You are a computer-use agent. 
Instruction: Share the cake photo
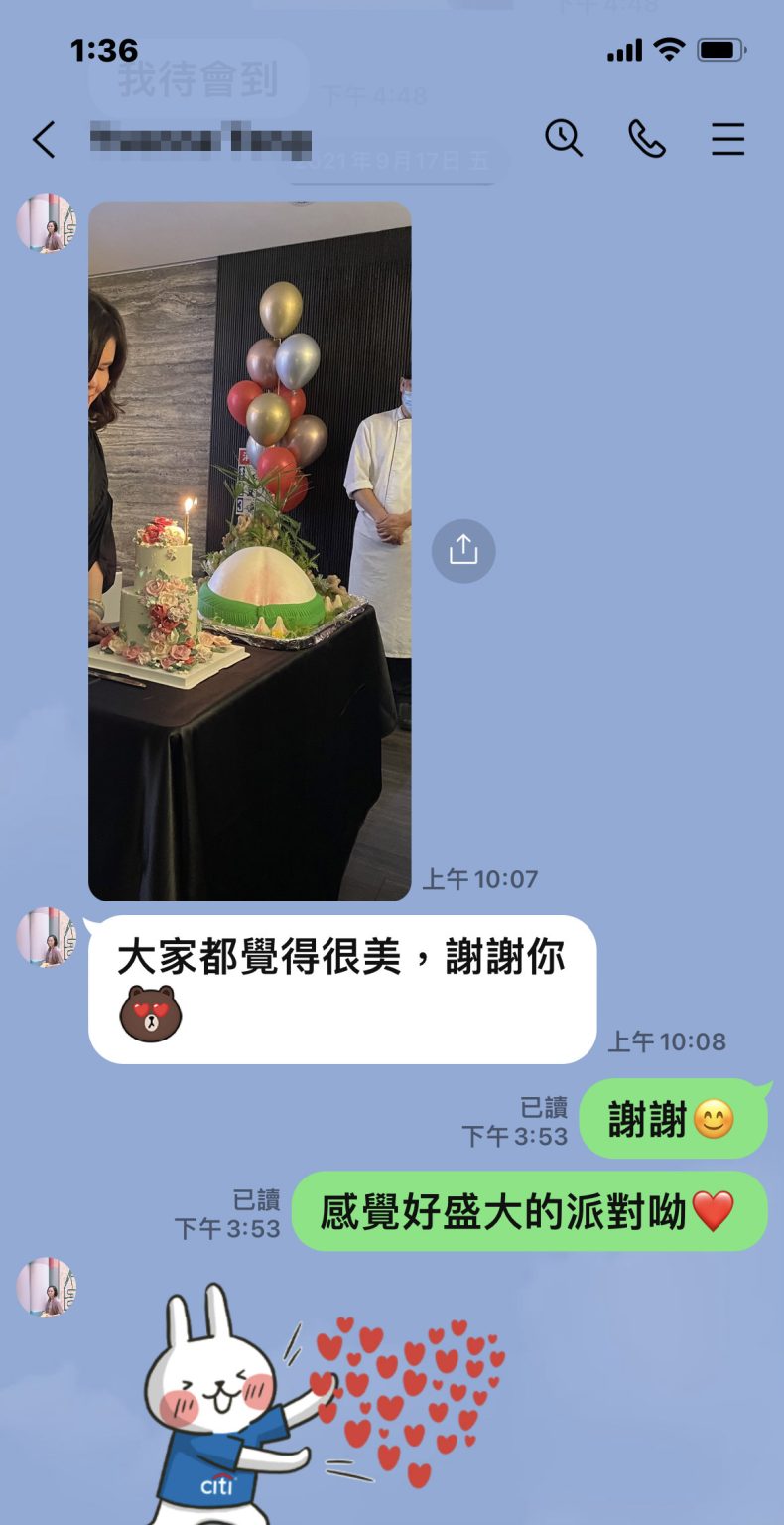(x=463, y=550)
